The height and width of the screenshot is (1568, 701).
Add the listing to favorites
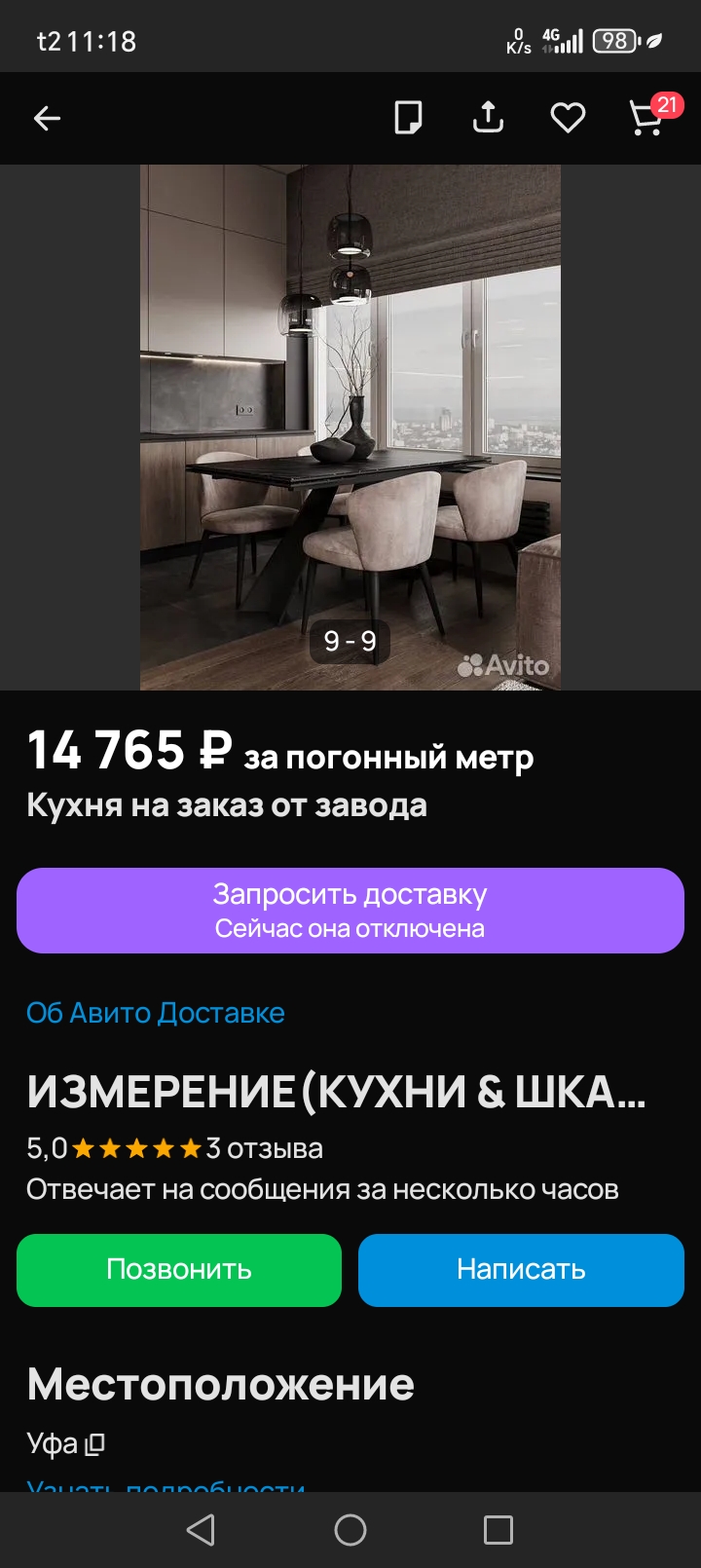pyautogui.click(x=568, y=118)
